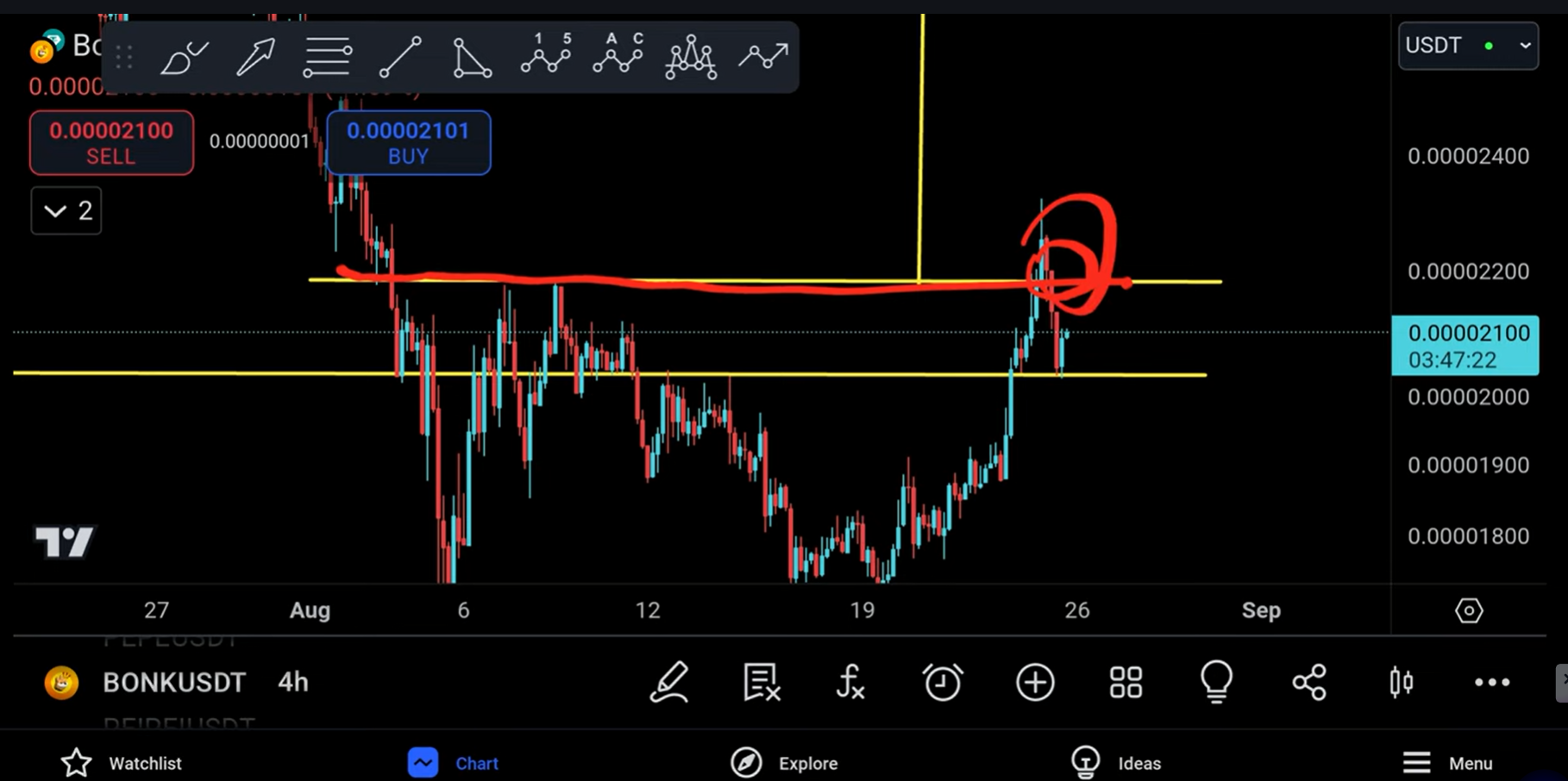Image resolution: width=1568 pixels, height=781 pixels.
Task: Change the 4h timeframe interval
Action: pos(293,683)
